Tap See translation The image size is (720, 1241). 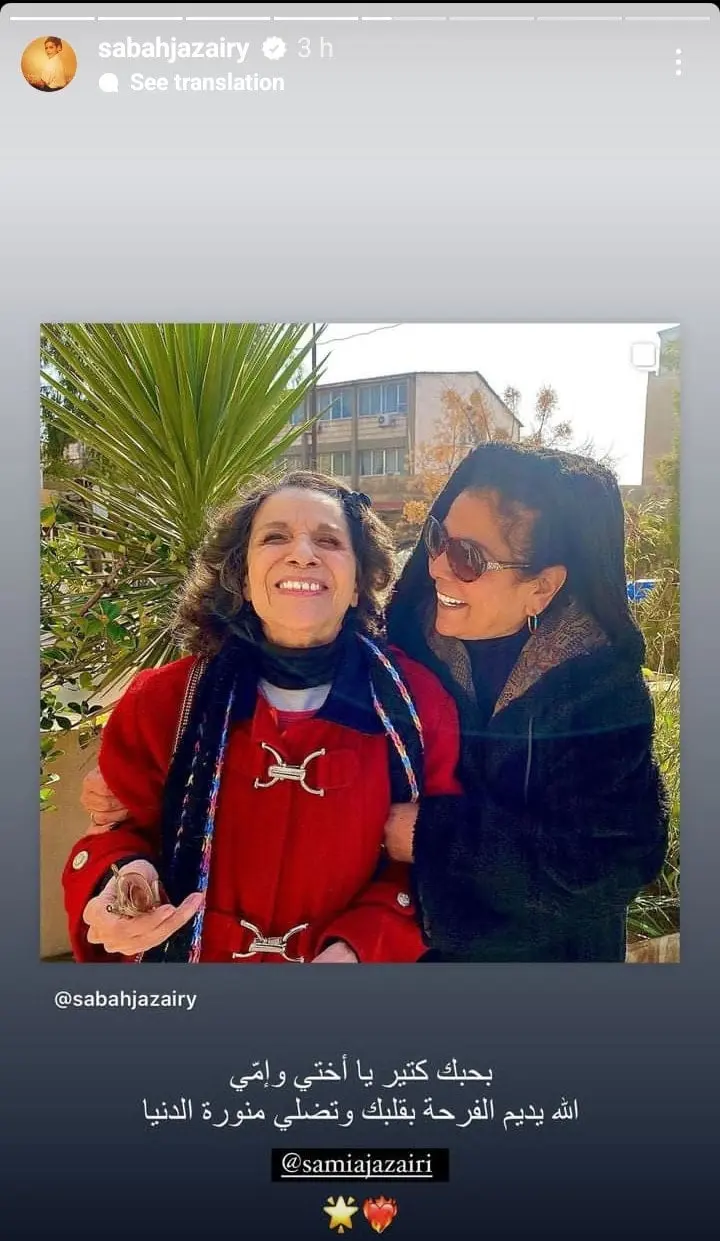(x=207, y=83)
